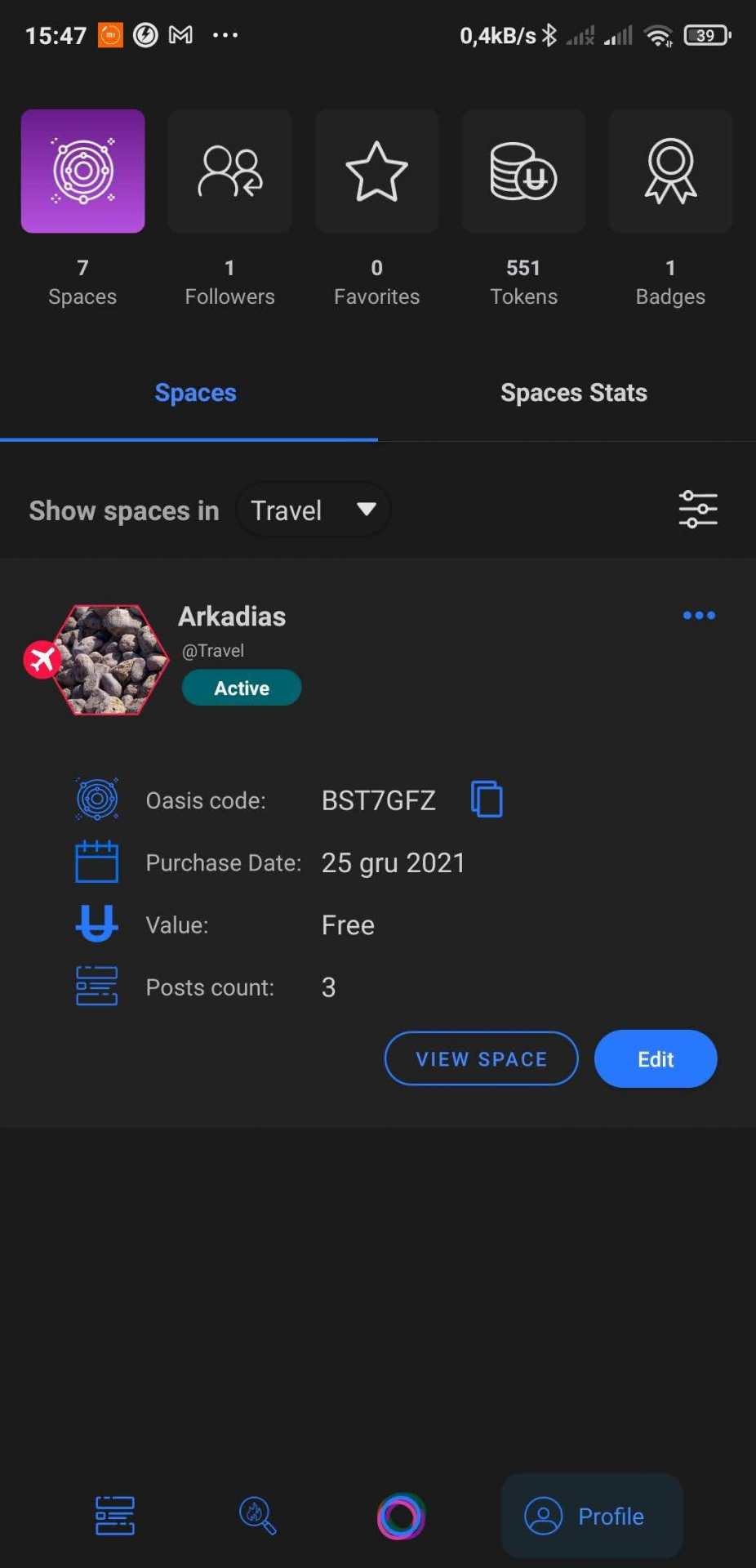Image resolution: width=756 pixels, height=1568 pixels.
Task: Open the Tokens tile
Action: point(523,171)
